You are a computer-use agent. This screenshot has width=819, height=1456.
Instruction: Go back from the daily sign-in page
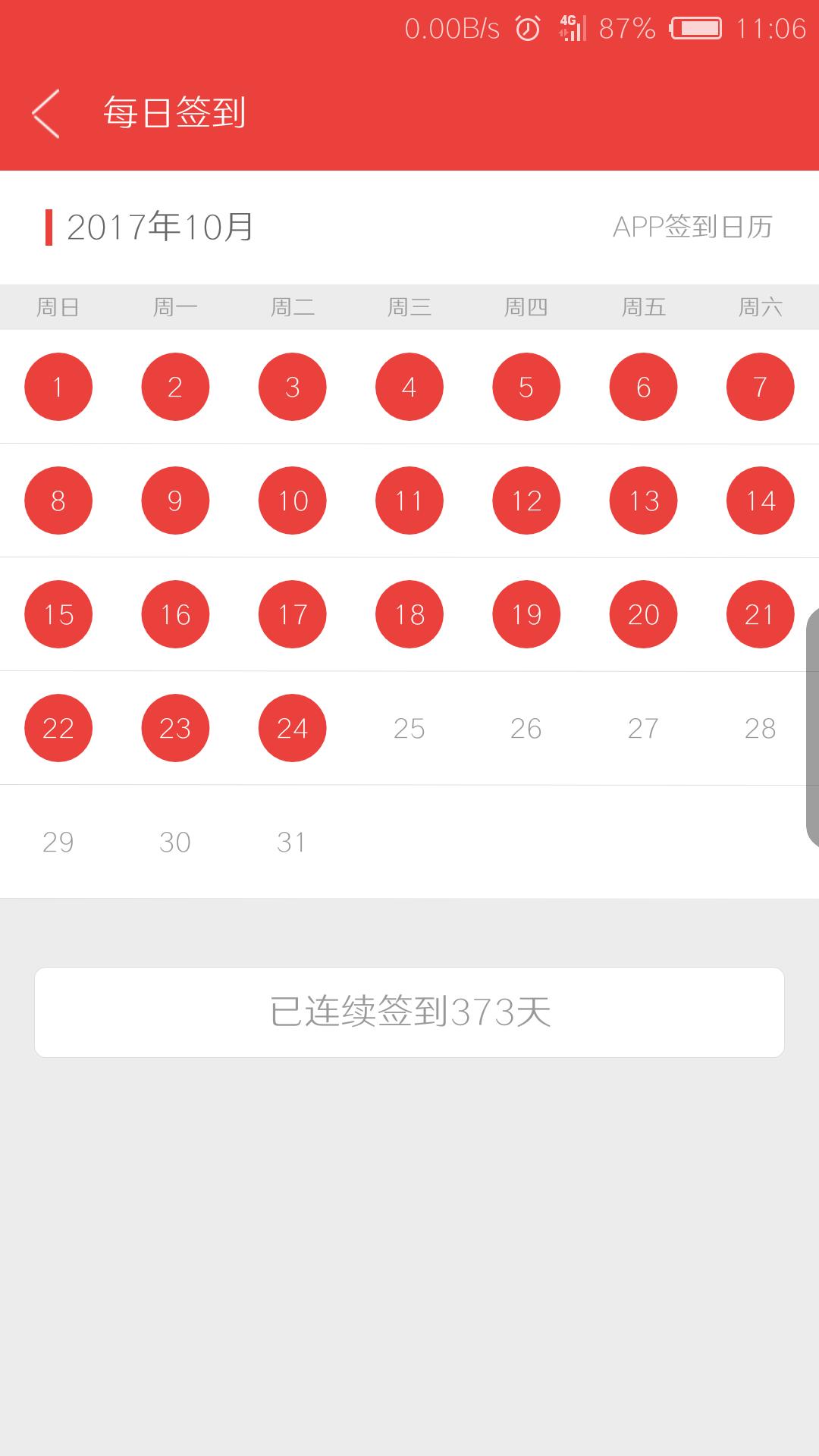45,114
